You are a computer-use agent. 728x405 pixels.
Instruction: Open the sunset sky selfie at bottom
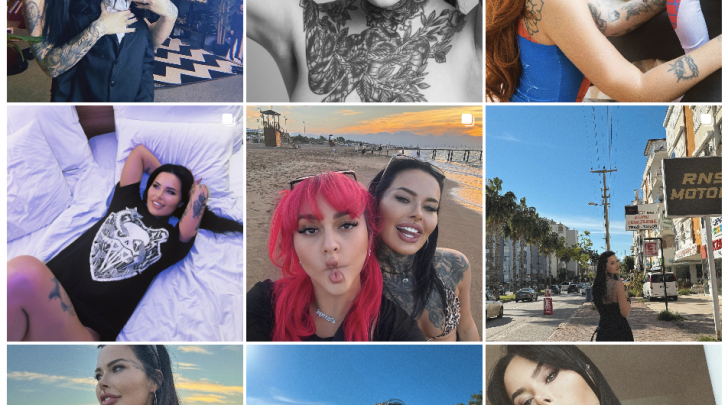coord(124,376)
